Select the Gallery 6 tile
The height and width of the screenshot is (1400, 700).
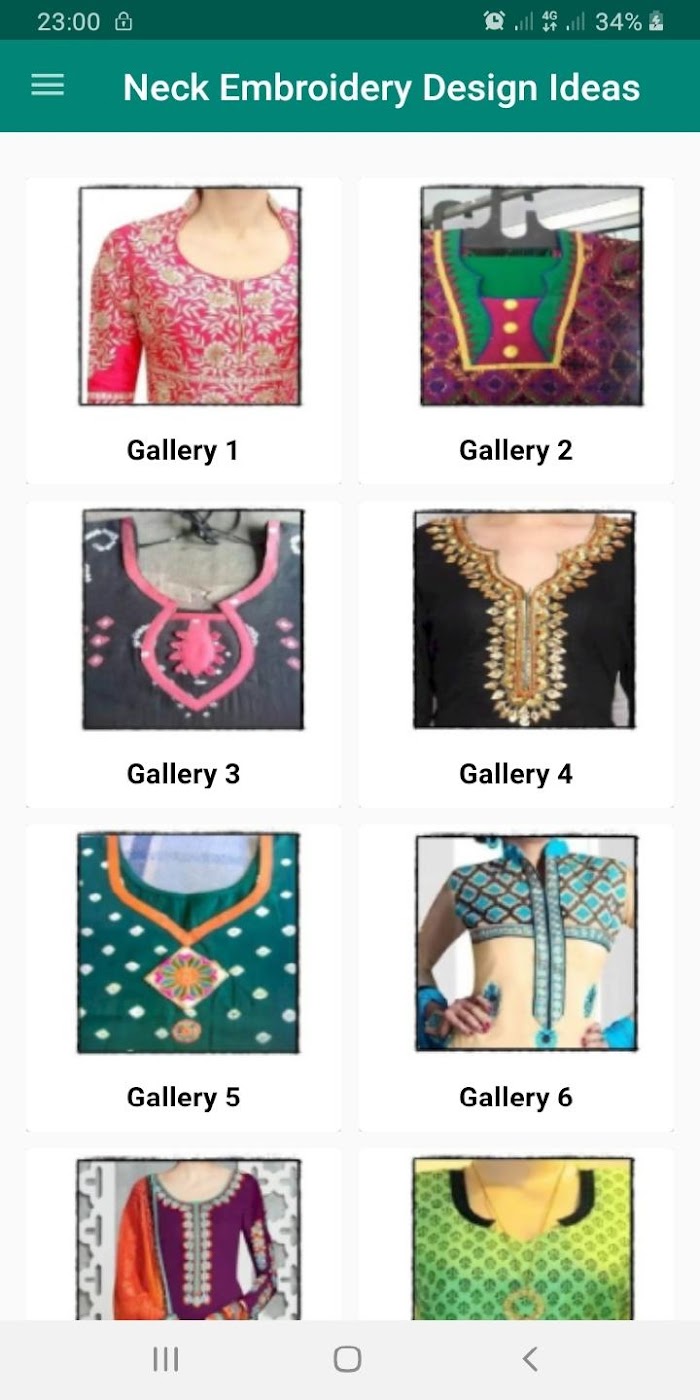(x=516, y=978)
